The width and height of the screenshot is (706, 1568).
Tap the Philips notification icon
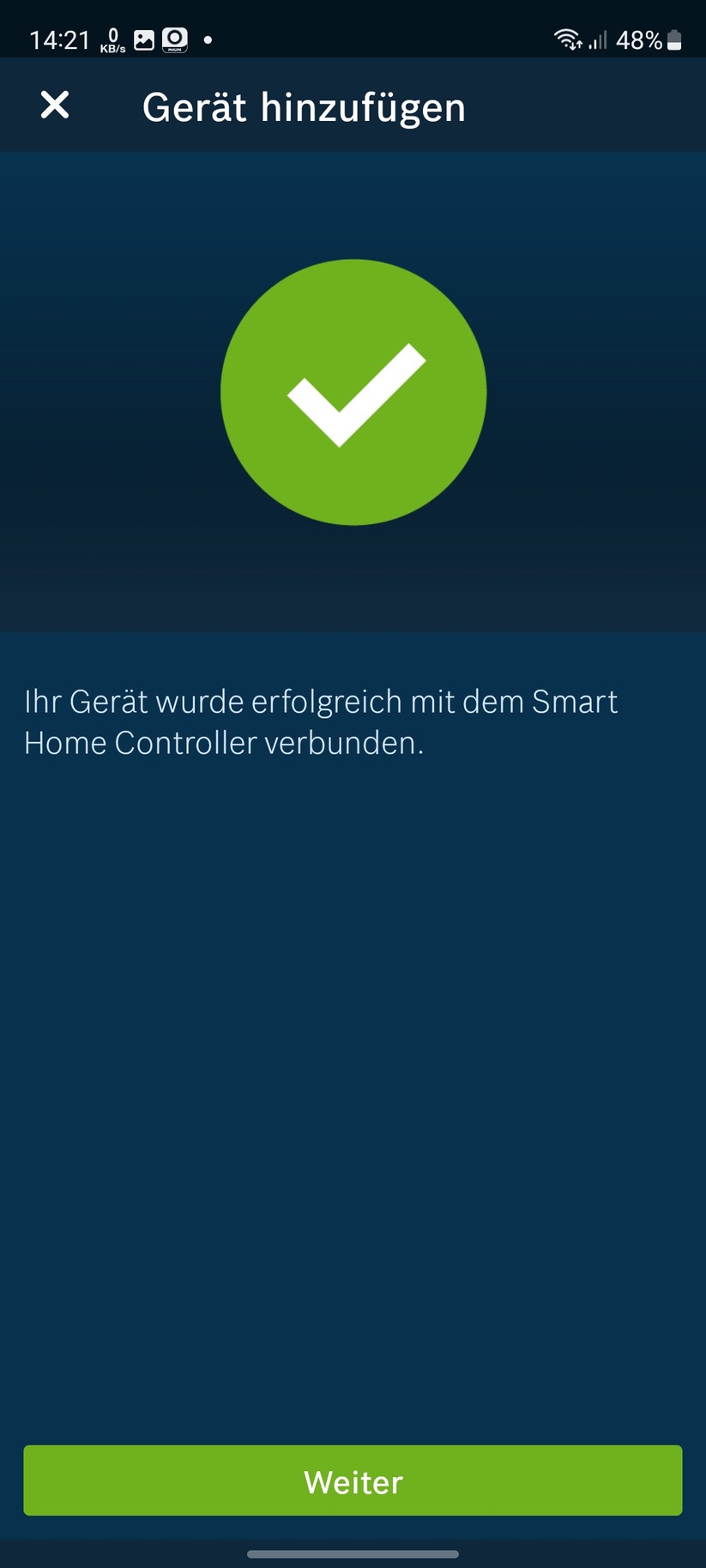tap(173, 39)
